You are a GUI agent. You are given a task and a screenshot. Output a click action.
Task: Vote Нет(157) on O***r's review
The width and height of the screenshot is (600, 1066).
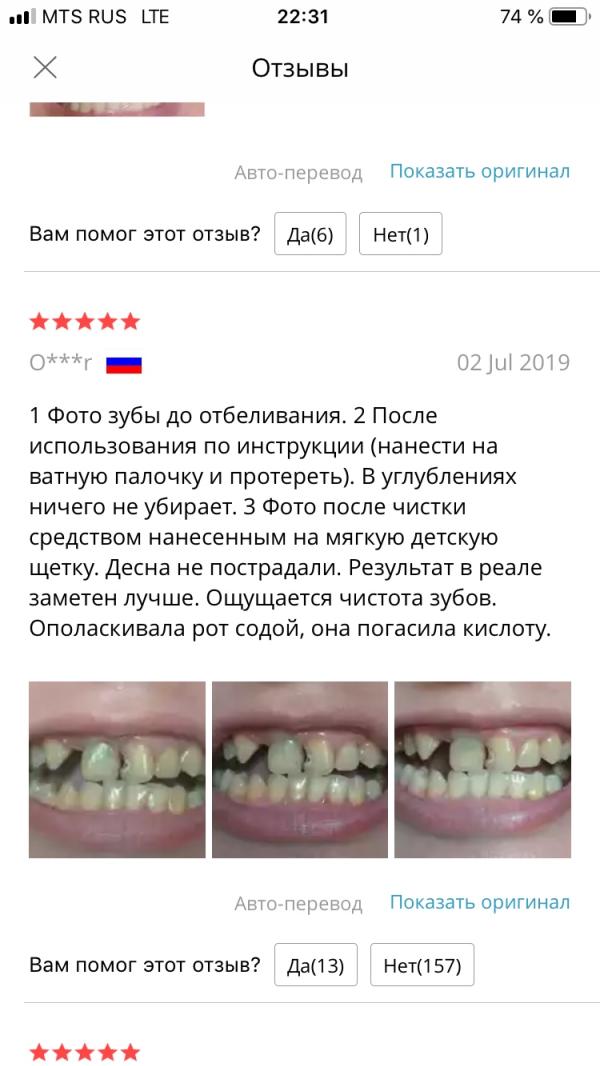(x=422, y=965)
